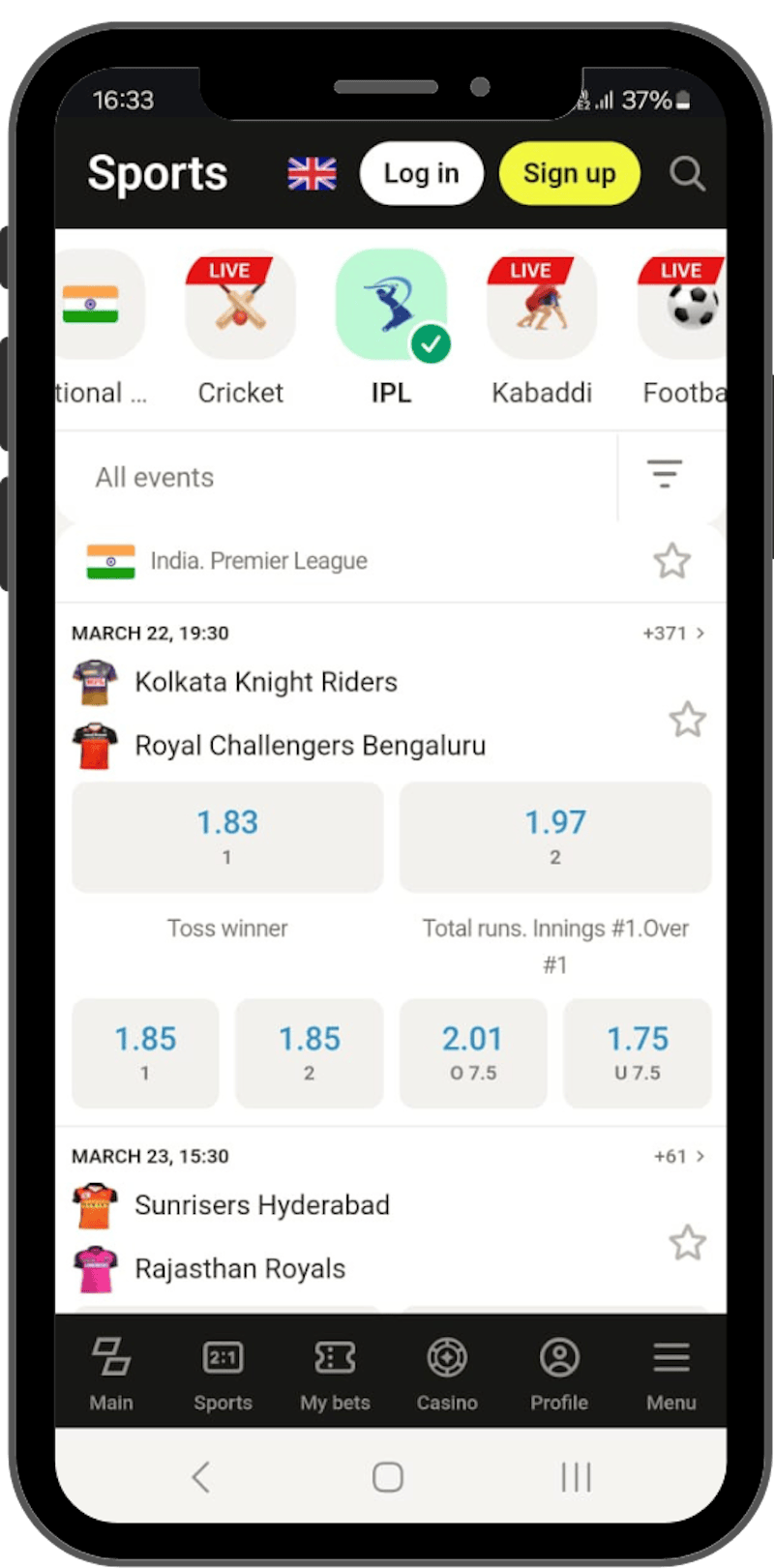Open the Menu tab
The height and width of the screenshot is (1568, 774).
670,1374
